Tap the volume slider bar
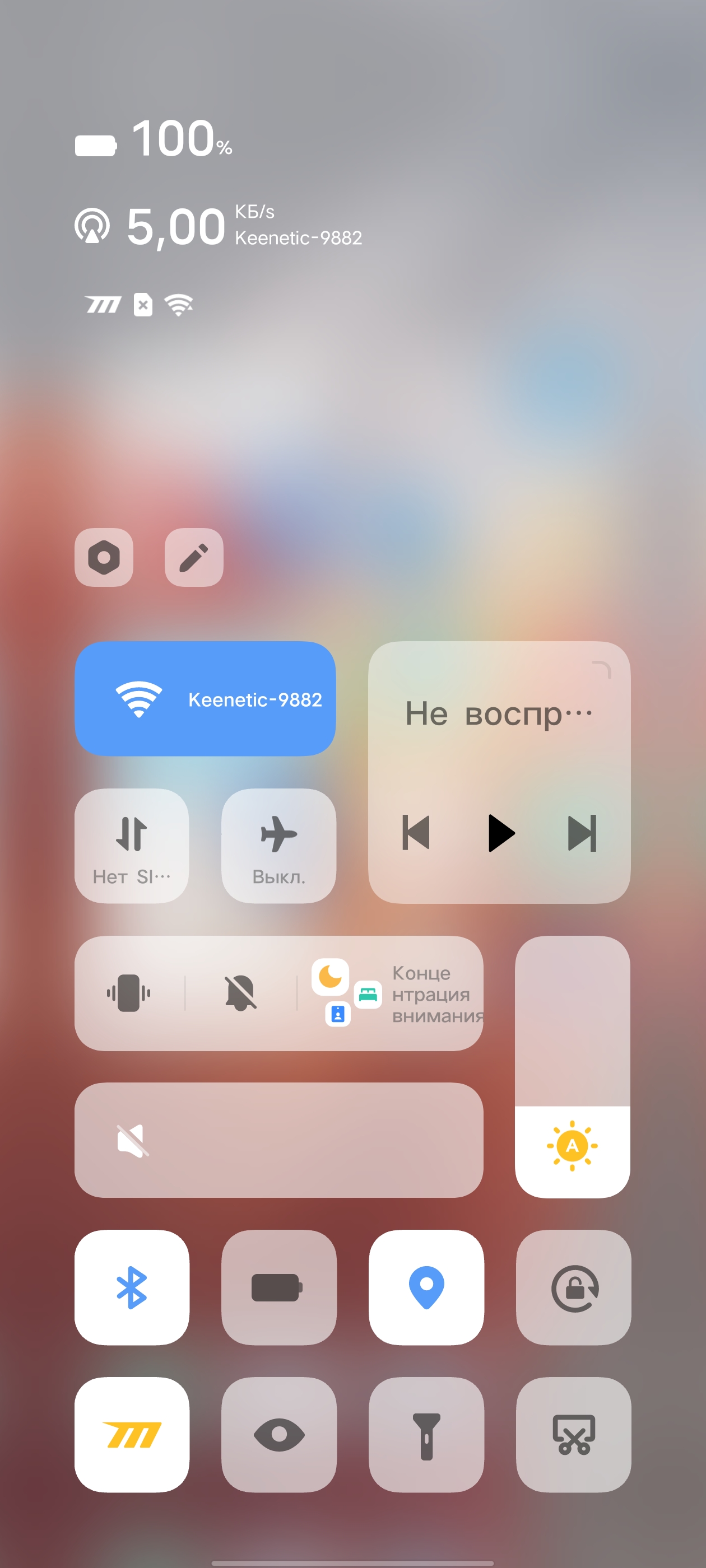This screenshot has height=1568, width=706. point(278,1140)
